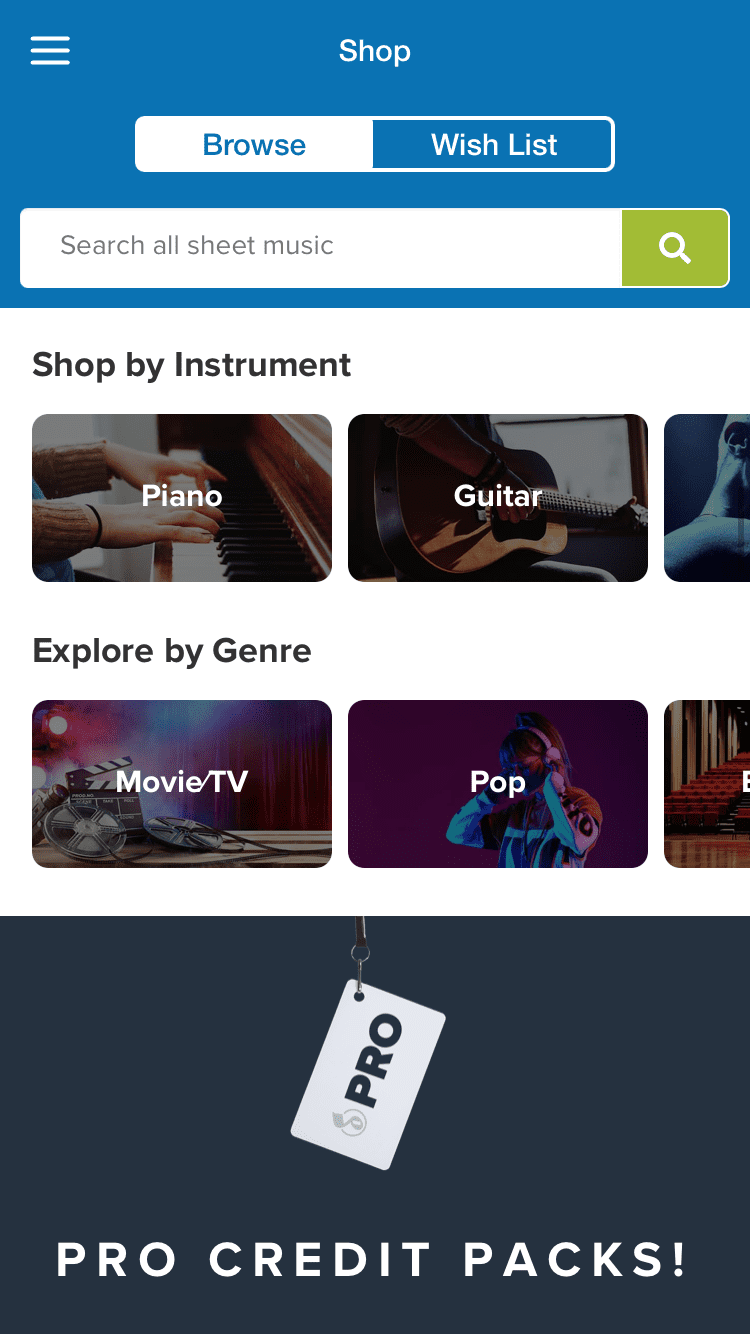Tap the magnifying glass search icon

[675, 247]
